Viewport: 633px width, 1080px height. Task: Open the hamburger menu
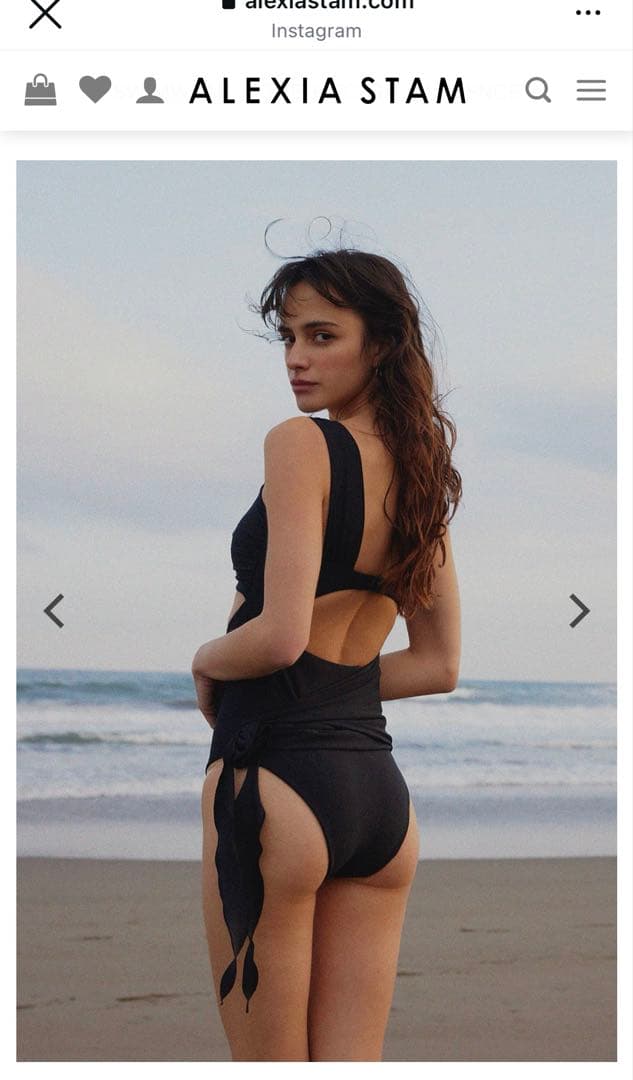coord(591,90)
